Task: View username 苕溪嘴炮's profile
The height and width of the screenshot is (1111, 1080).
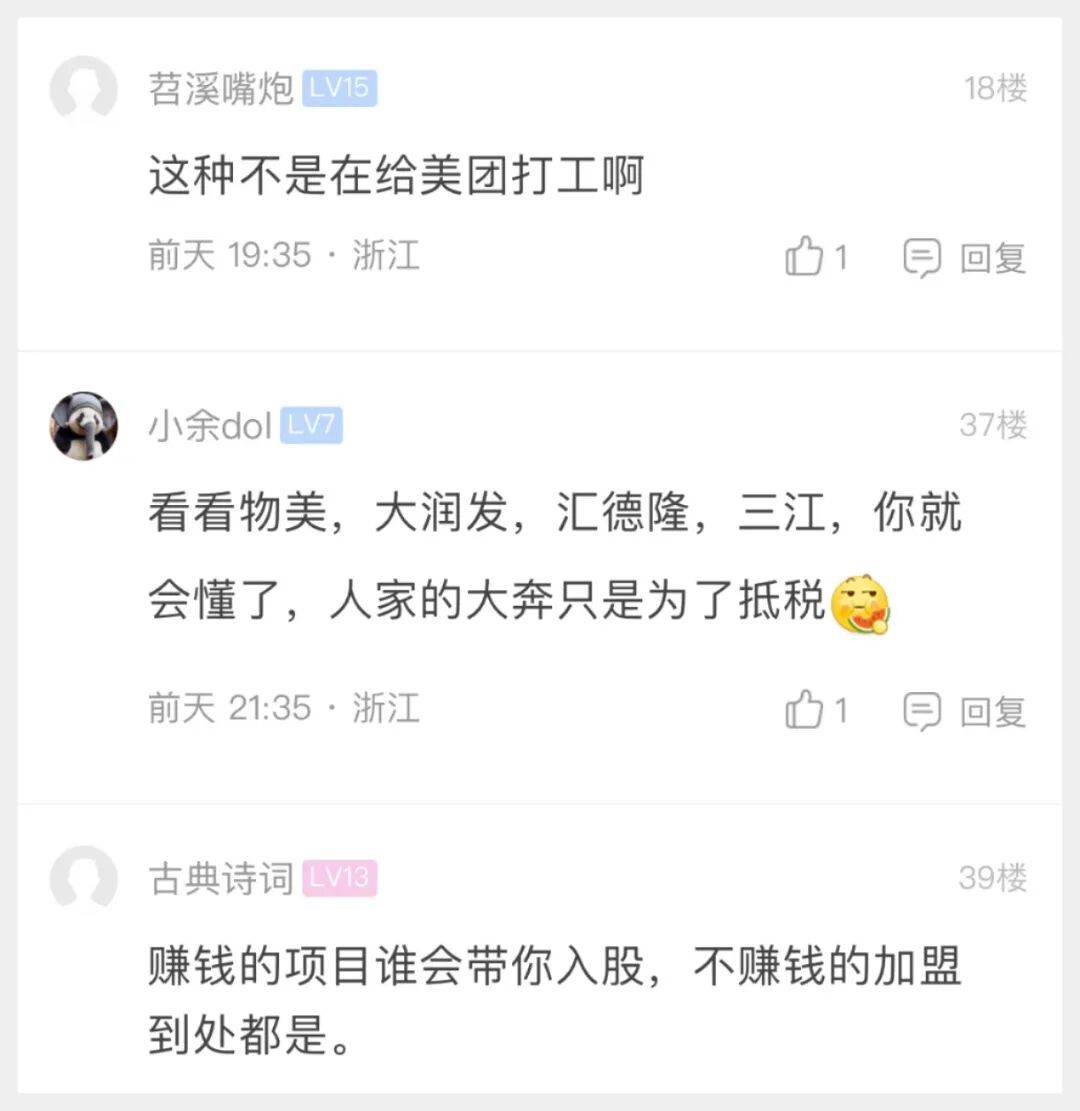Action: [221, 89]
